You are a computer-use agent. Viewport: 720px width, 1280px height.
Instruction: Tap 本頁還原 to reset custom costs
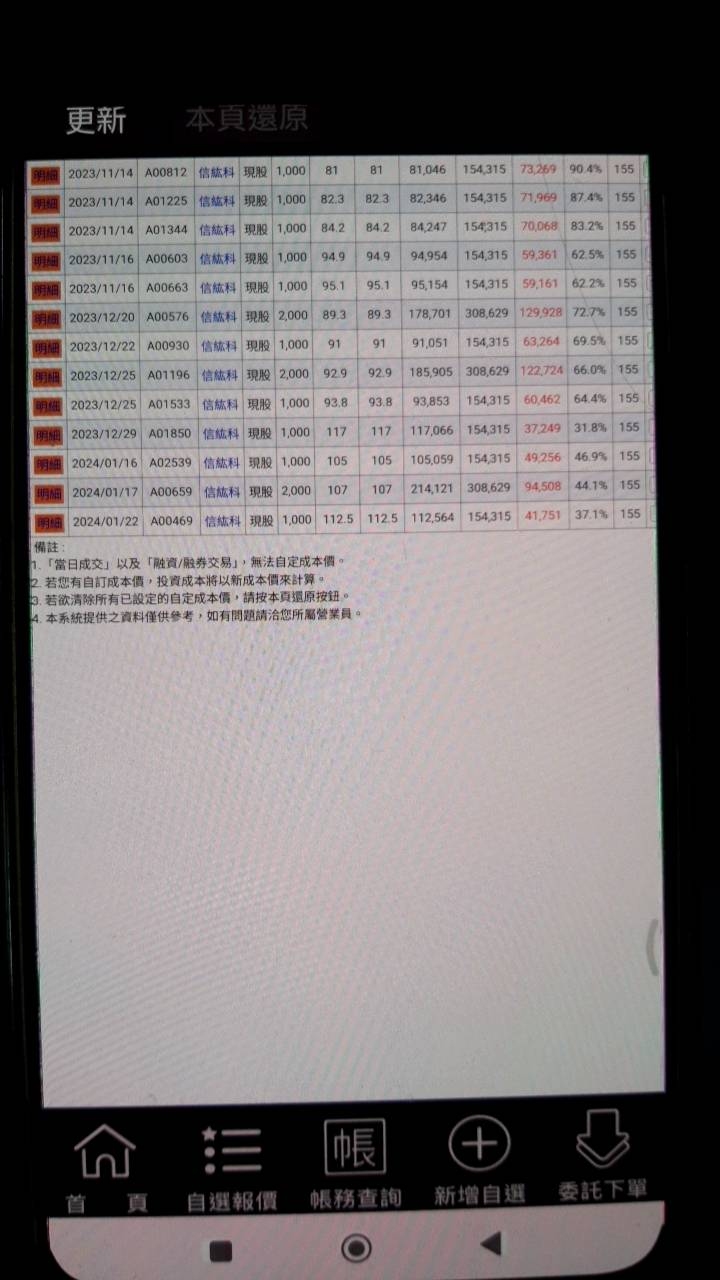(246, 120)
